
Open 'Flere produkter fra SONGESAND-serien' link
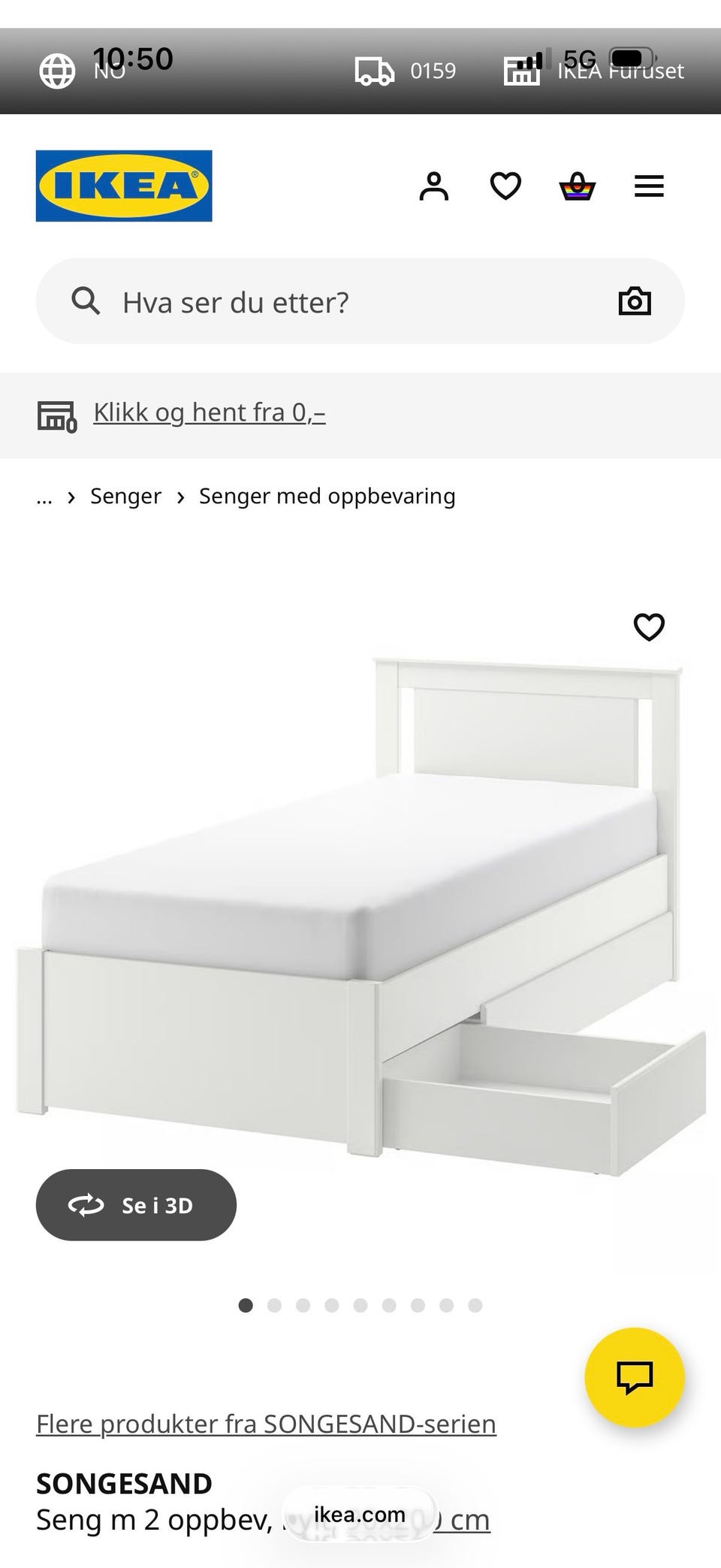(x=266, y=1424)
